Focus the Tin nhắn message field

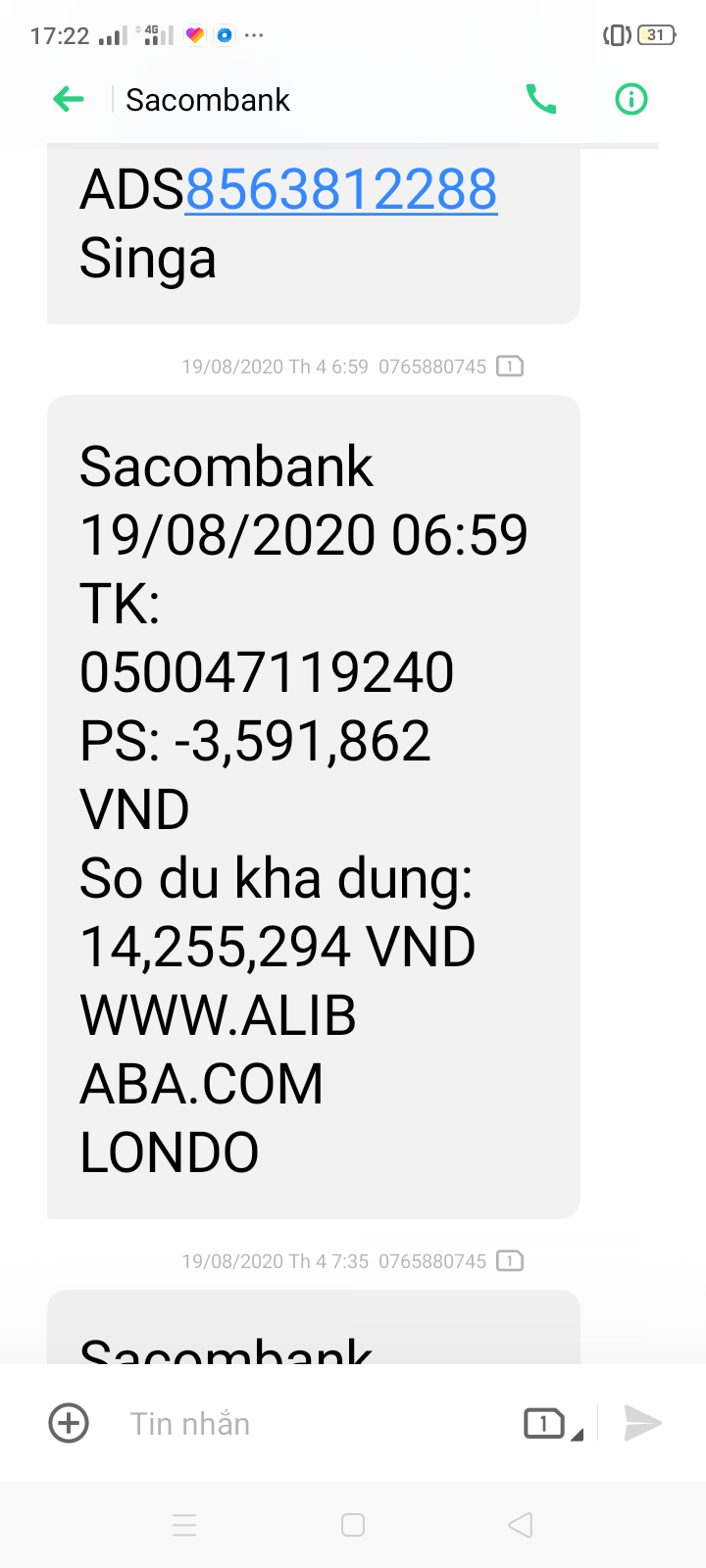pyautogui.click(x=314, y=1423)
